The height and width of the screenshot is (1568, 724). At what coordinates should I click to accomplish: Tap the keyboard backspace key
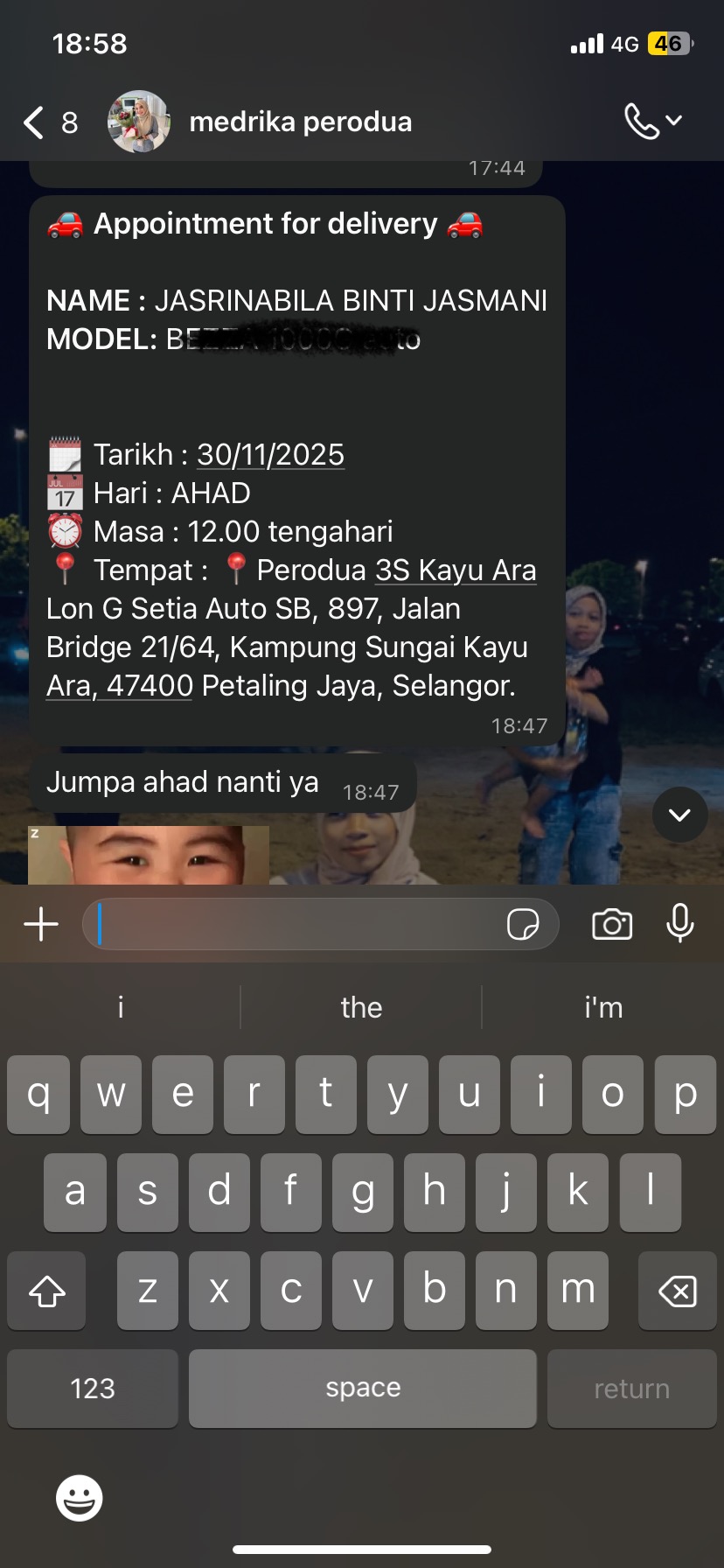tap(677, 1291)
